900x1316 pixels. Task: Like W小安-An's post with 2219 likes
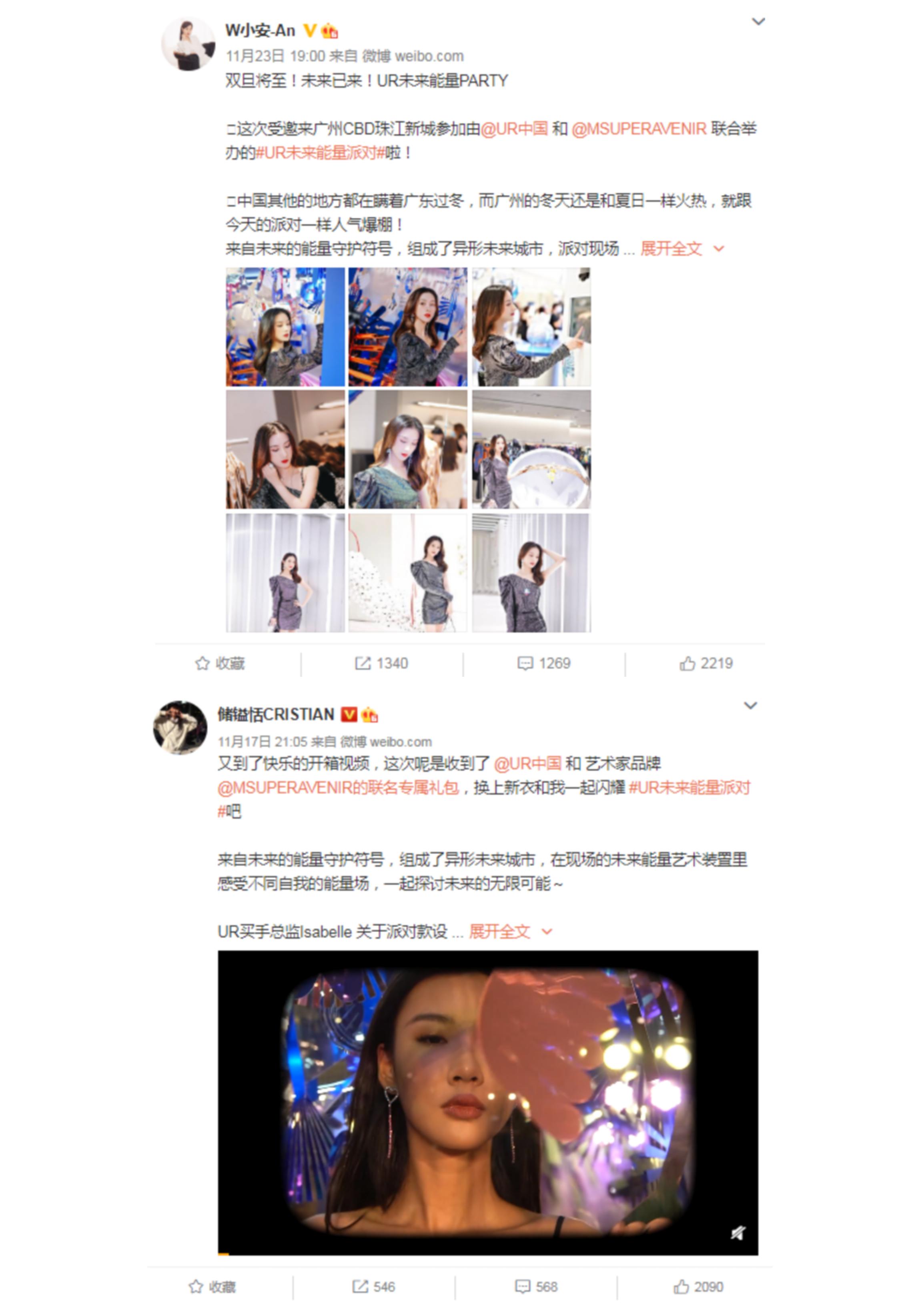706,663
